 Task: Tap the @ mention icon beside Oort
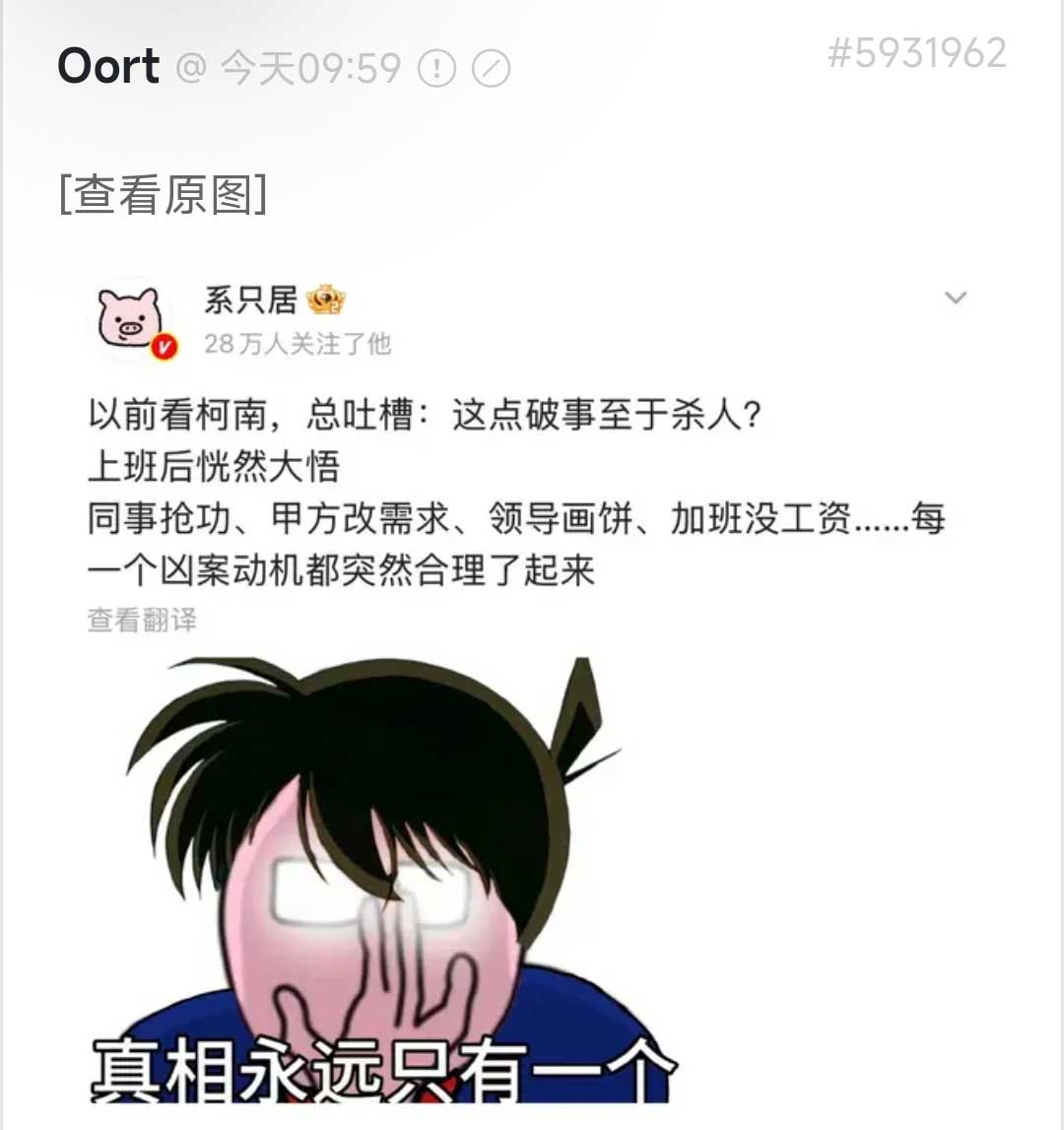click(191, 69)
